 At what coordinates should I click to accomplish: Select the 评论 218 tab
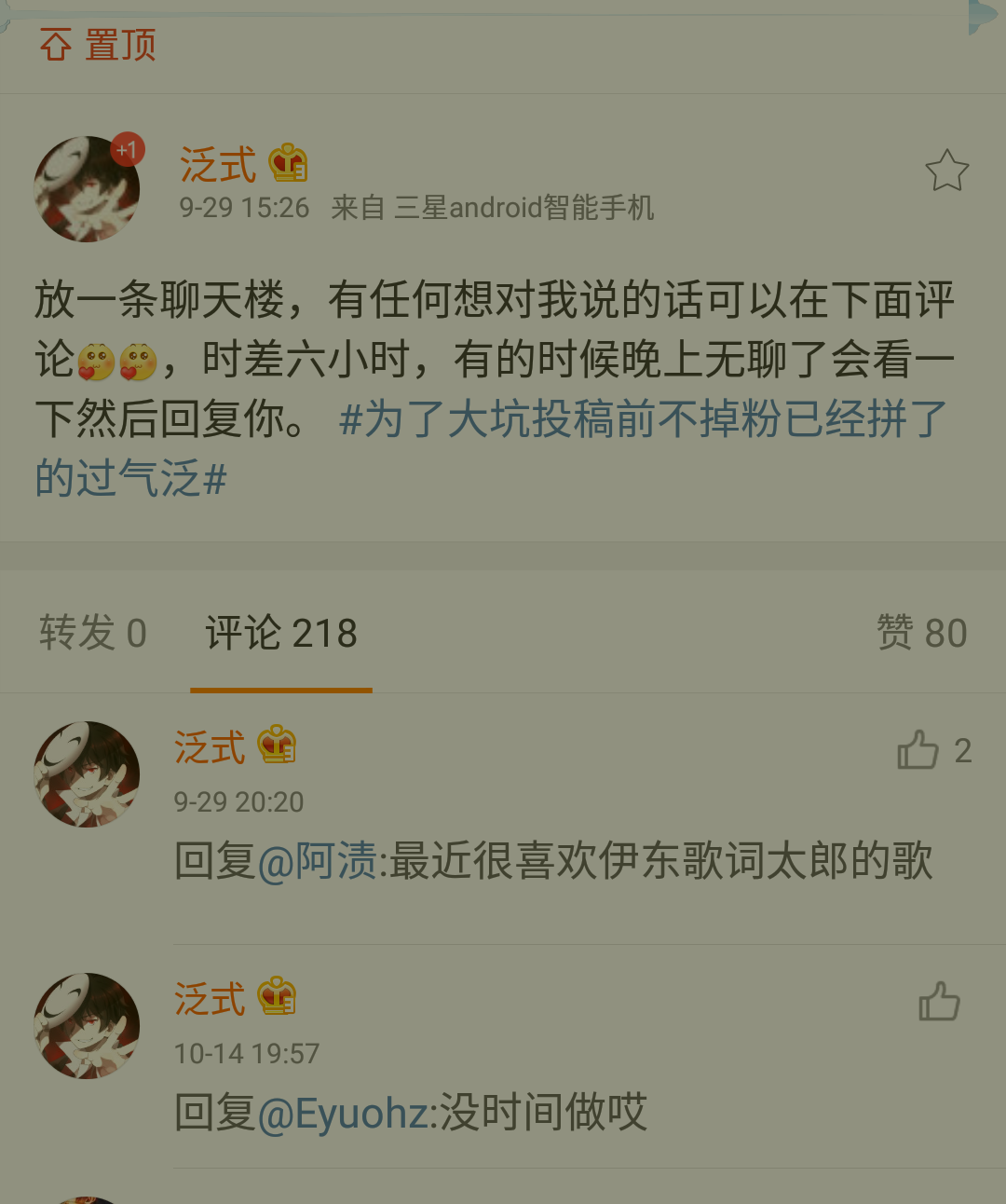coord(280,632)
